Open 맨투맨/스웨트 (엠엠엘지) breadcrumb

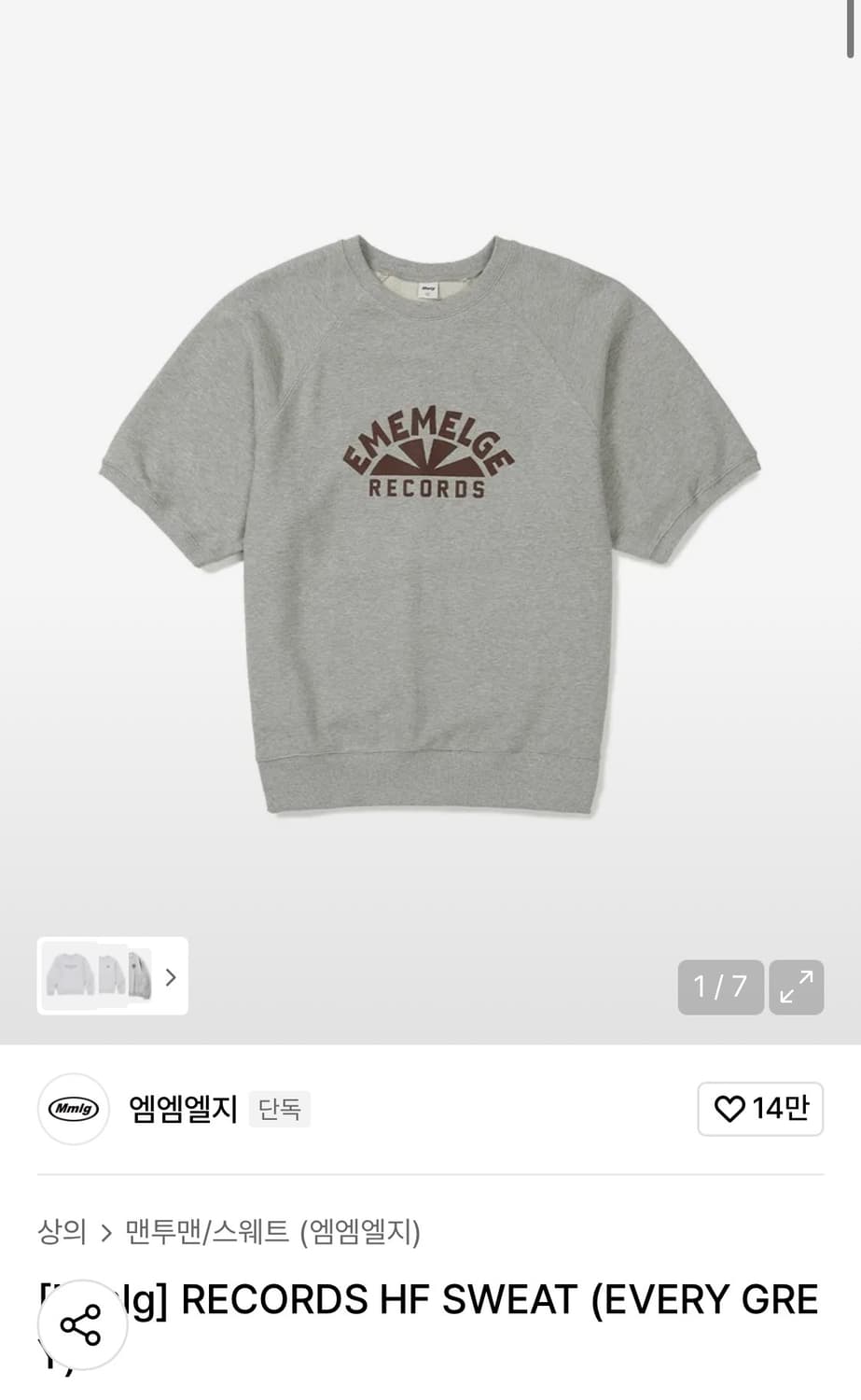[x=272, y=1232]
